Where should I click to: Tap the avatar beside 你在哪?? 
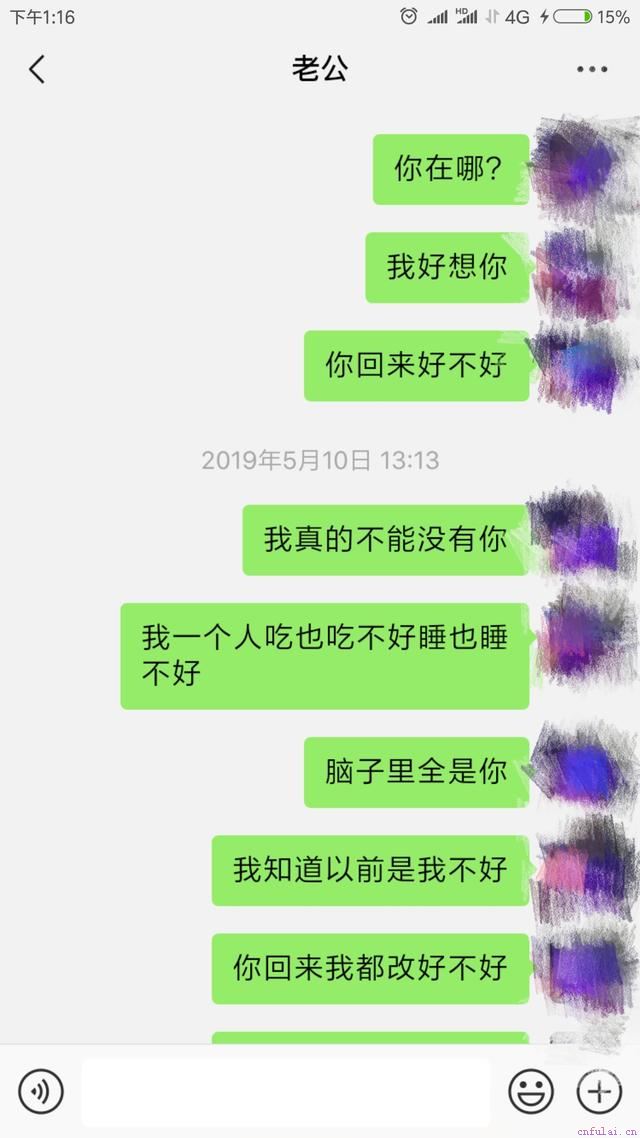(x=578, y=168)
